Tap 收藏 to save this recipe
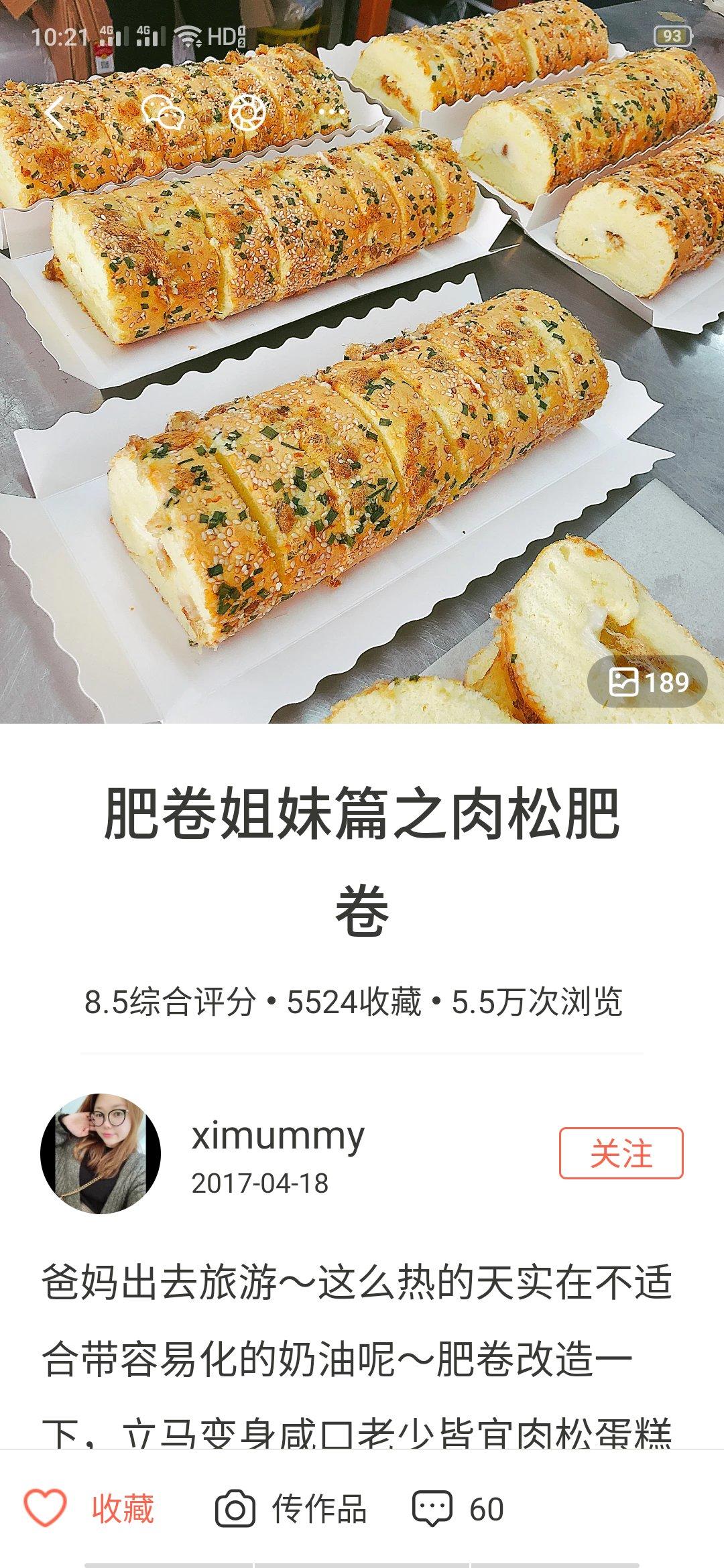 pos(90,1509)
